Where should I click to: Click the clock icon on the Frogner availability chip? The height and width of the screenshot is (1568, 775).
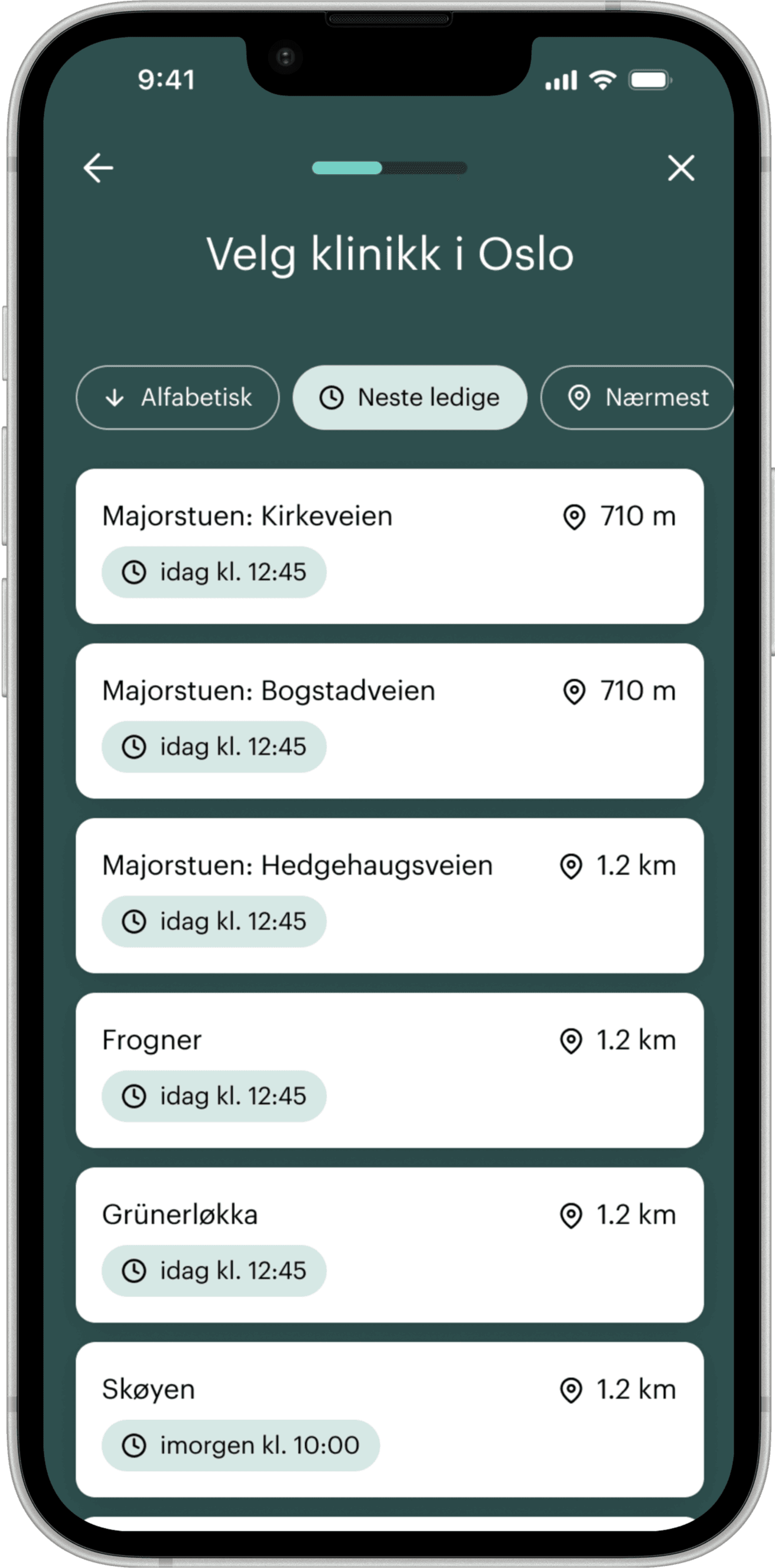135,1095
